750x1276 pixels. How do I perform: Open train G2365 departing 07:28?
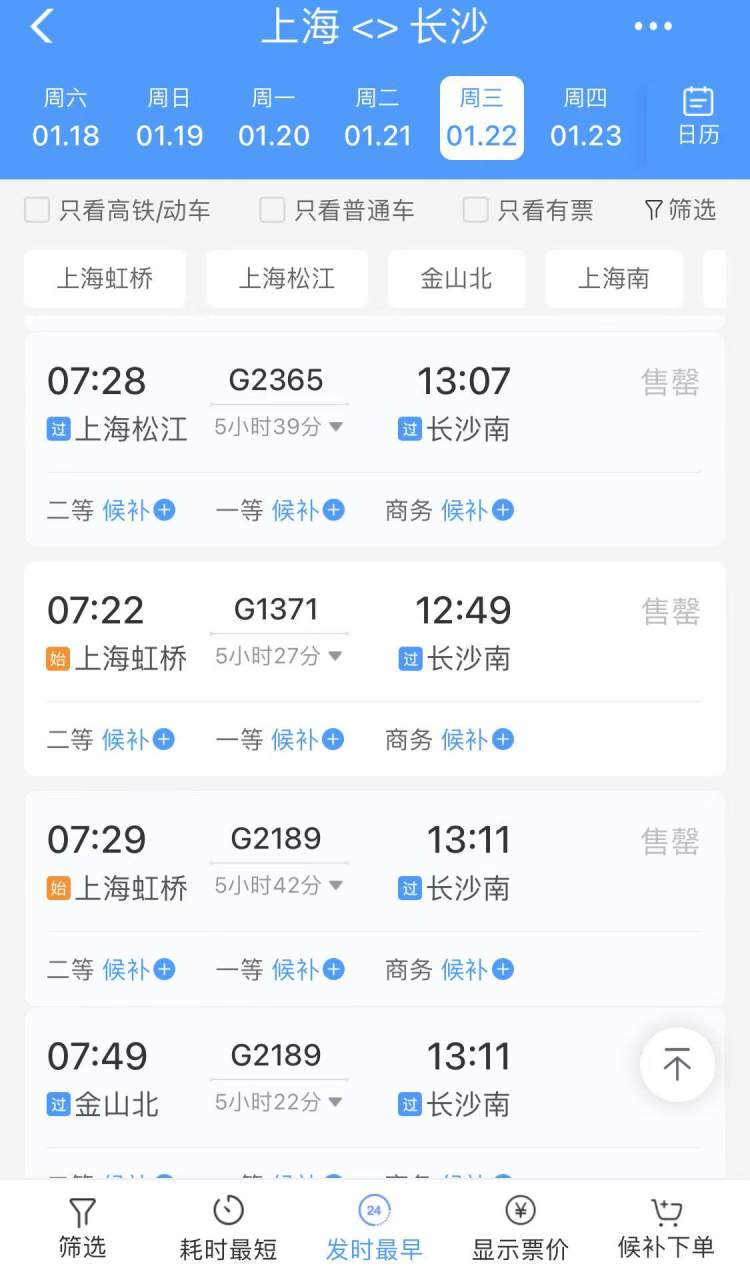pyautogui.click(x=276, y=381)
